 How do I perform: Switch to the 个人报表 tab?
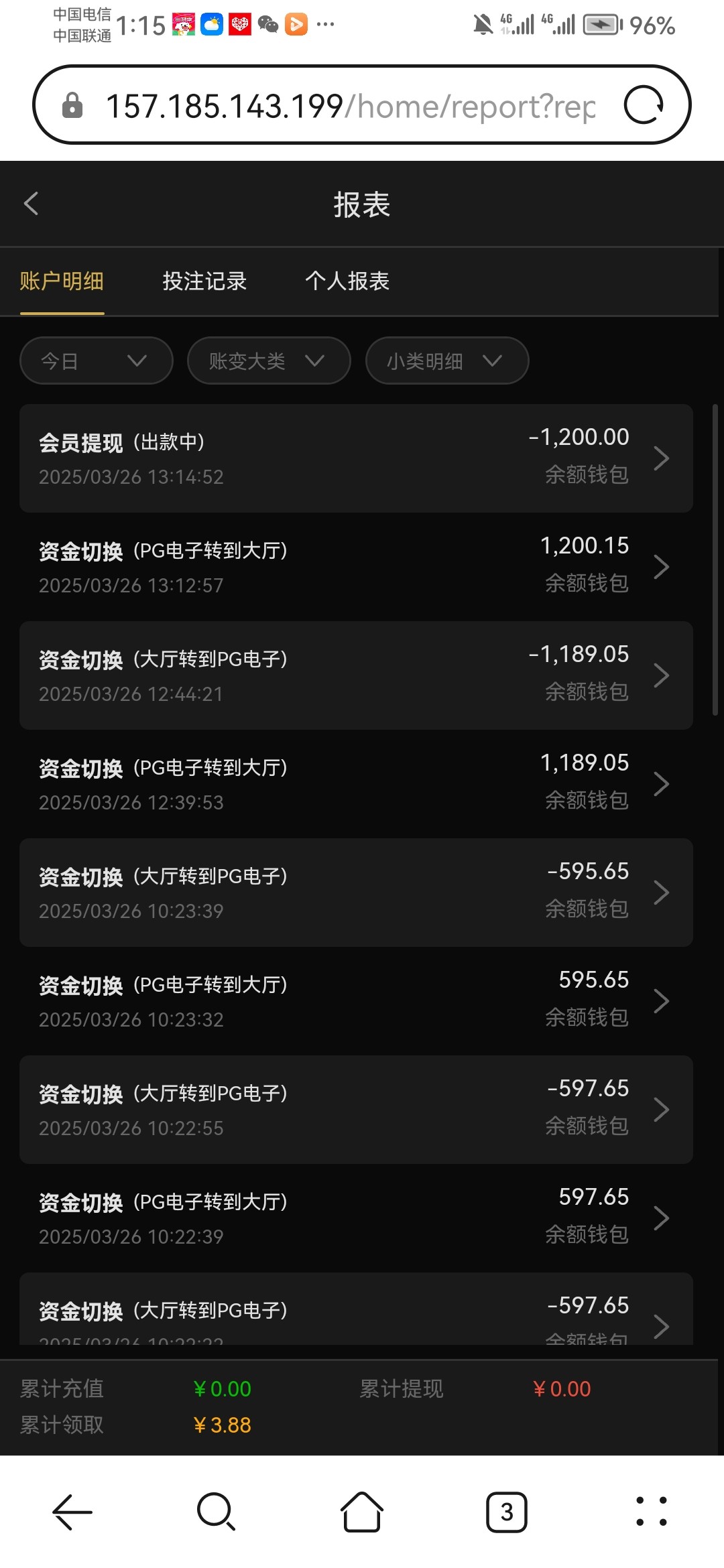[347, 281]
